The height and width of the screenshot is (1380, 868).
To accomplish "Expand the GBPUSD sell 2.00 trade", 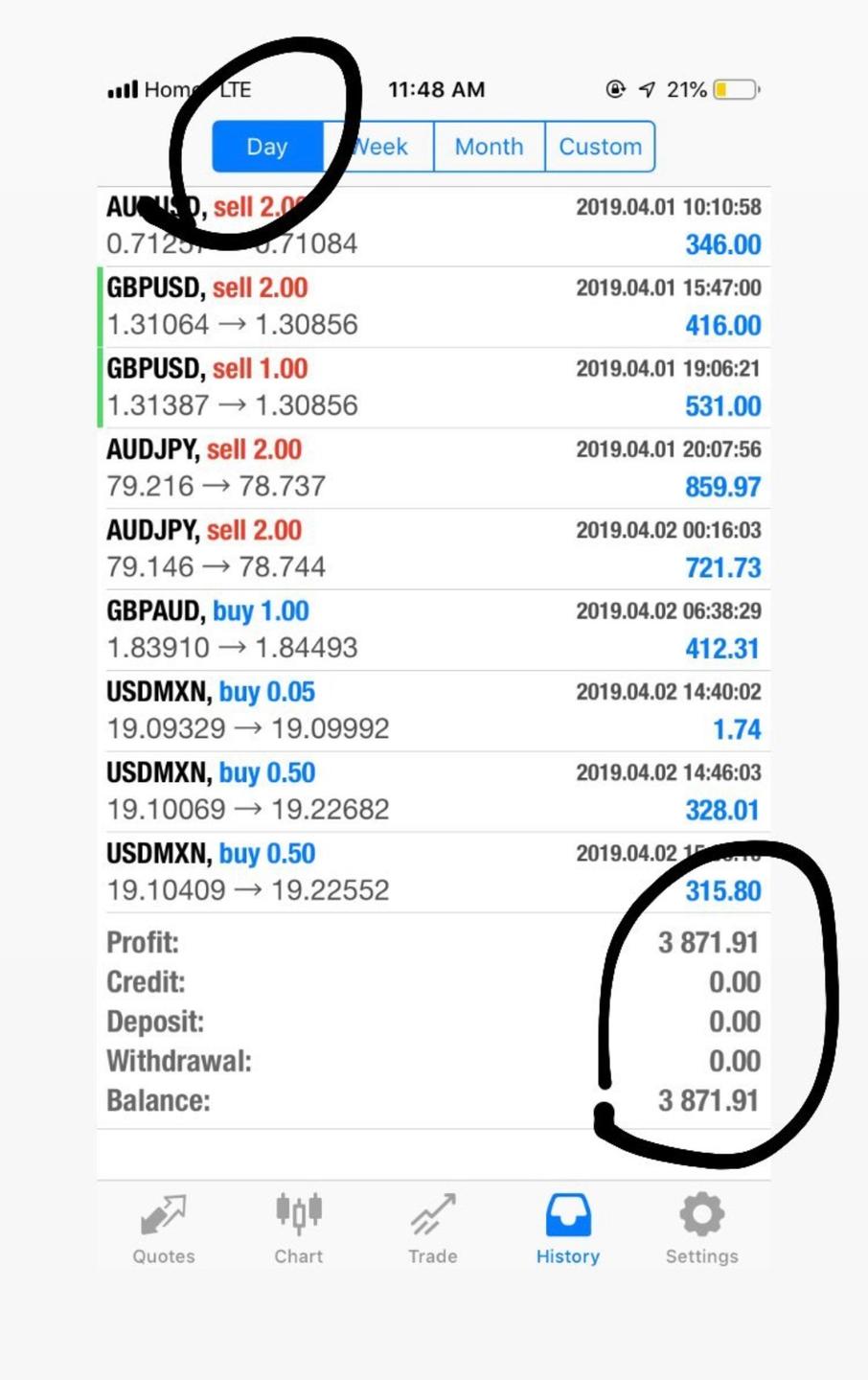I will click(x=433, y=307).
